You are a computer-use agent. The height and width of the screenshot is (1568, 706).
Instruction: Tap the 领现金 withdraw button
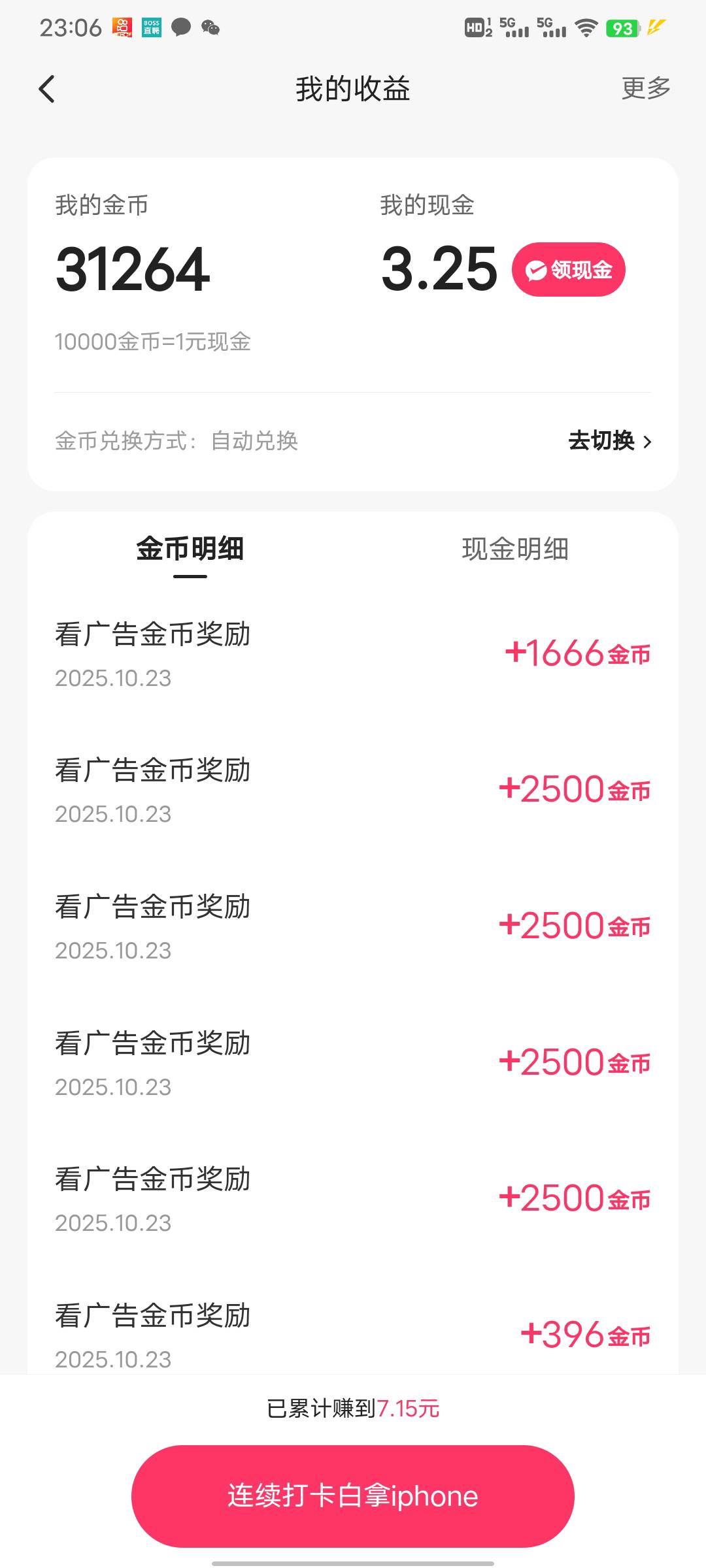pos(568,270)
